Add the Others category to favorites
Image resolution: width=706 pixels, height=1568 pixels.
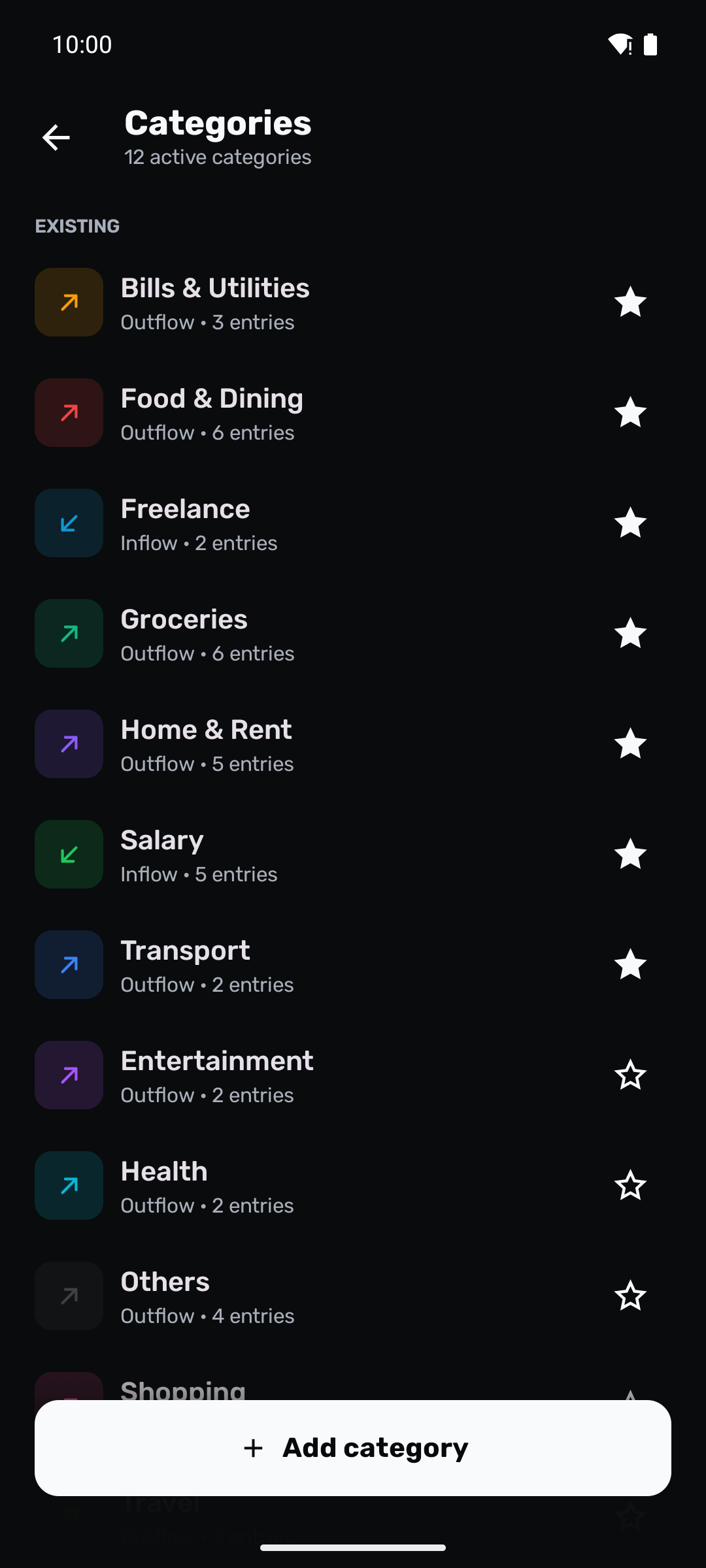(x=630, y=1296)
